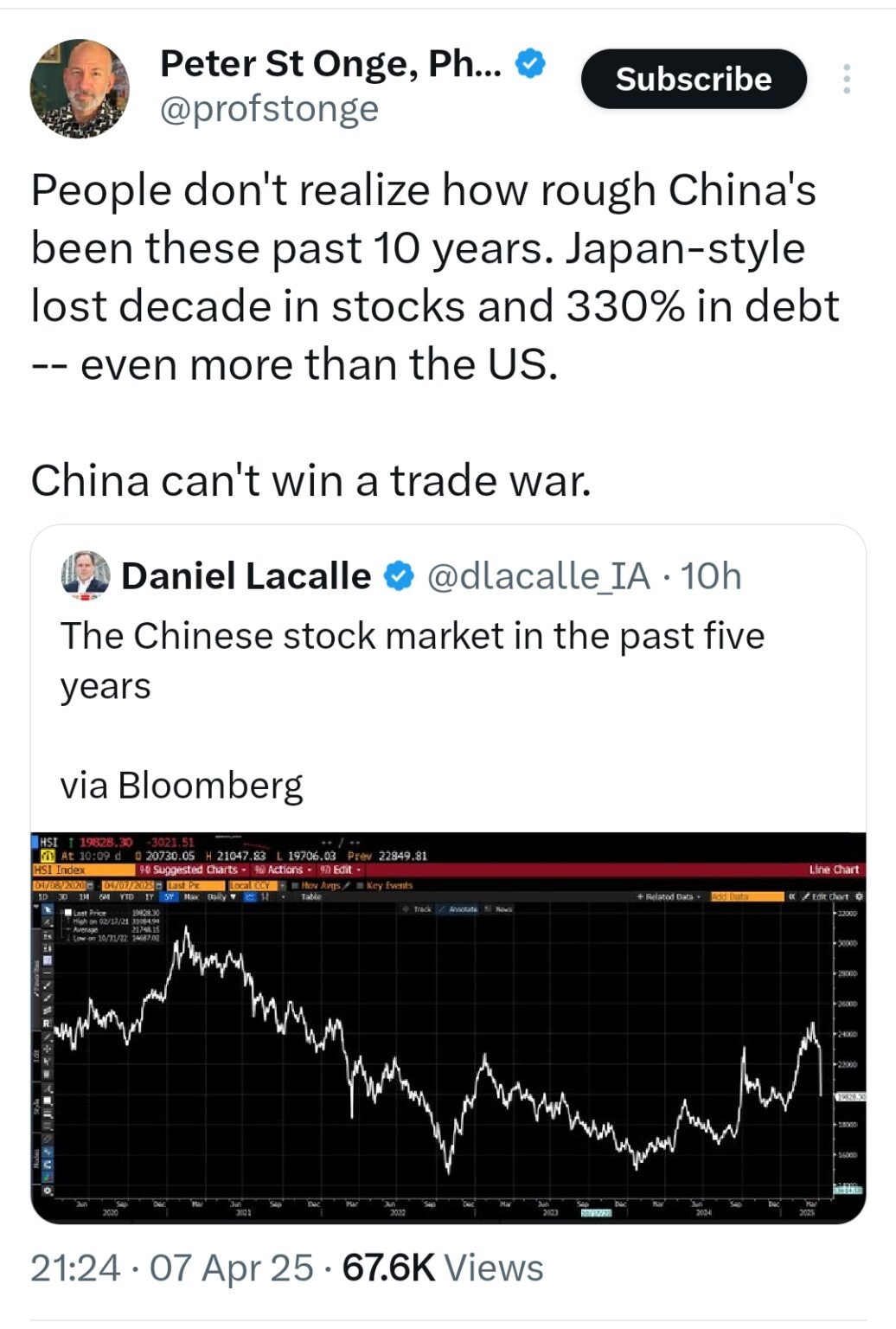The width and height of the screenshot is (896, 1329).
Task: Toggle the Annotate mode above the chart
Action: tap(464, 909)
